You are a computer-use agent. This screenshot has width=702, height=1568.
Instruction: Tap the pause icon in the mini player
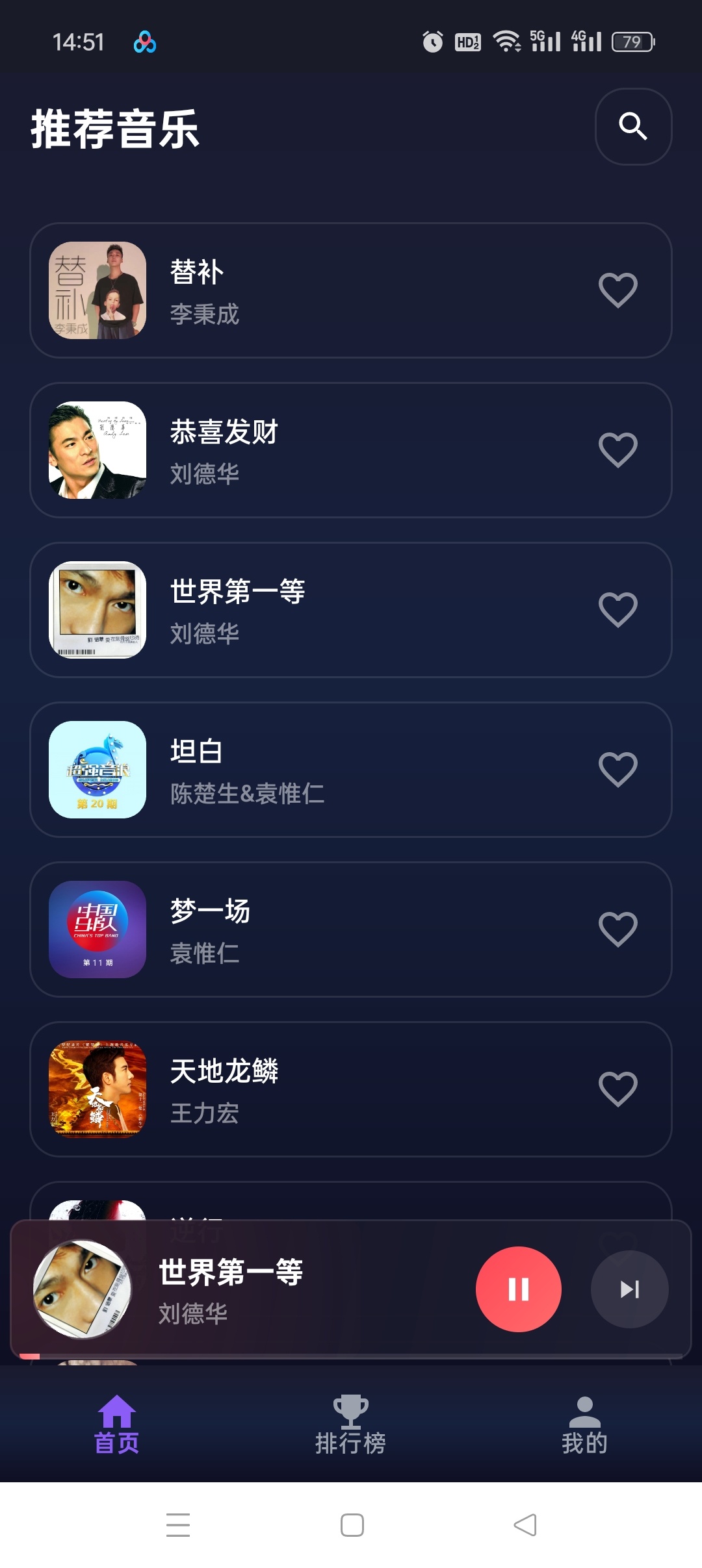(518, 1290)
